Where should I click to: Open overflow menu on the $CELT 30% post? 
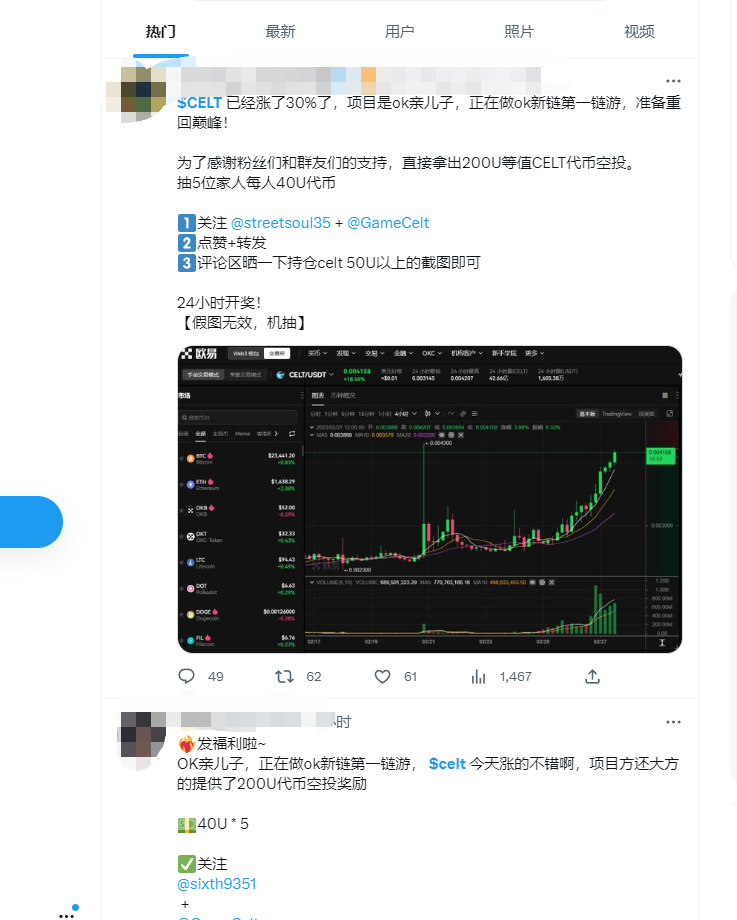coord(675,79)
